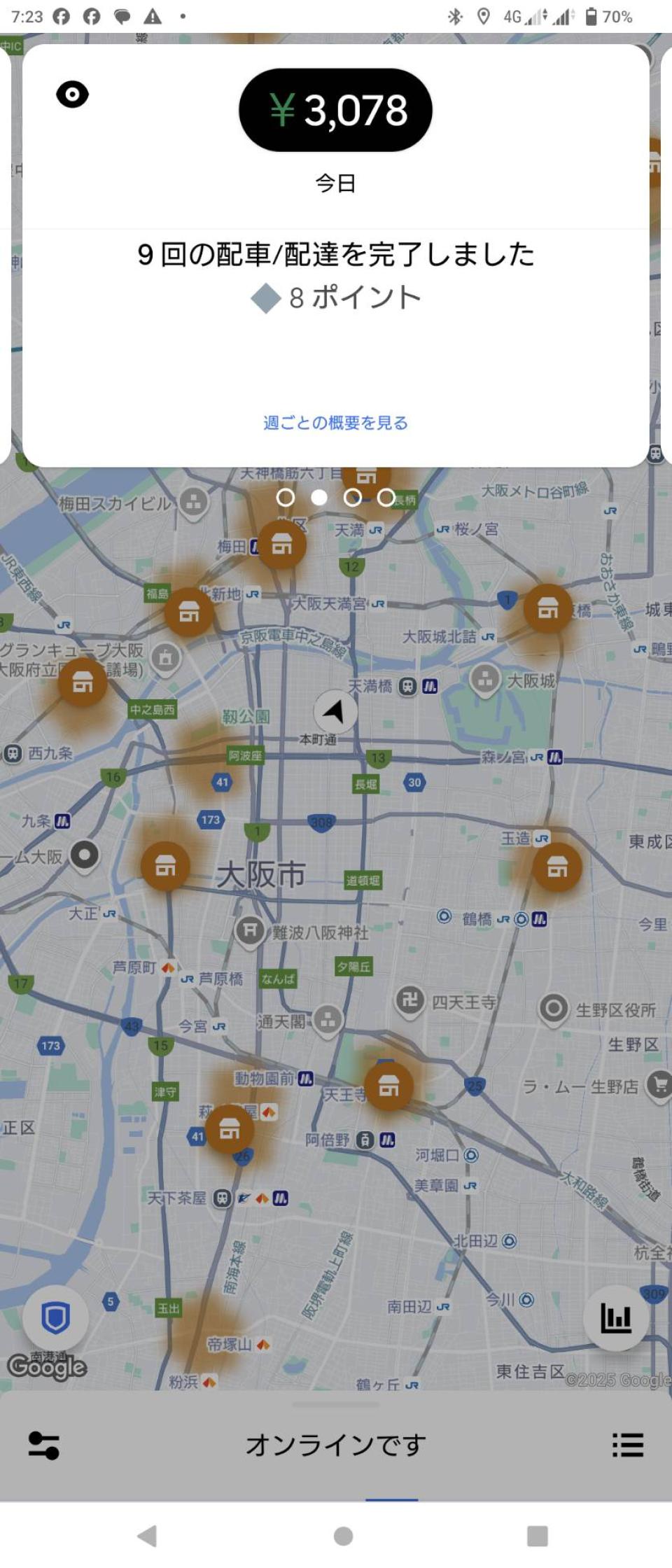Select the store hotspot near 天王寺
The height and width of the screenshot is (1568, 672).
388,1086
